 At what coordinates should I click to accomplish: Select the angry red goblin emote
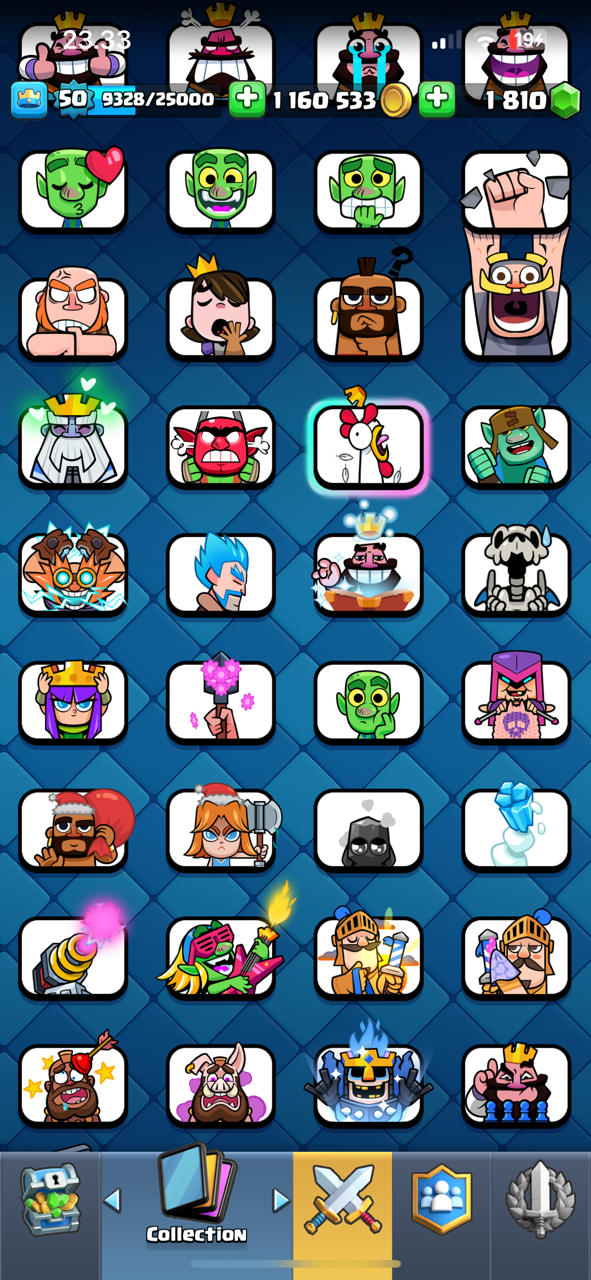[220, 446]
